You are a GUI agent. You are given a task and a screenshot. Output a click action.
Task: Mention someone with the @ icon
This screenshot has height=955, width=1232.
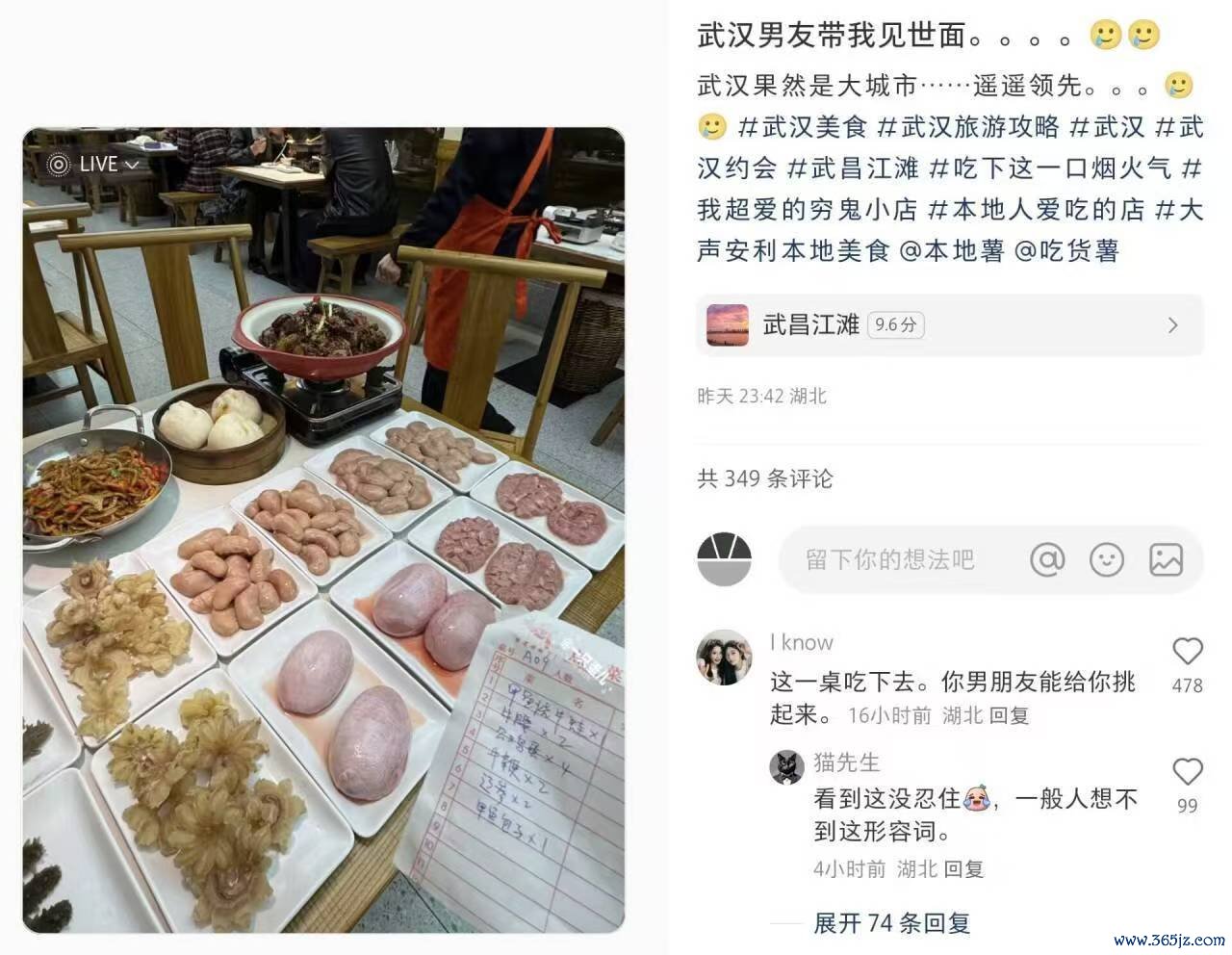coord(1046,559)
